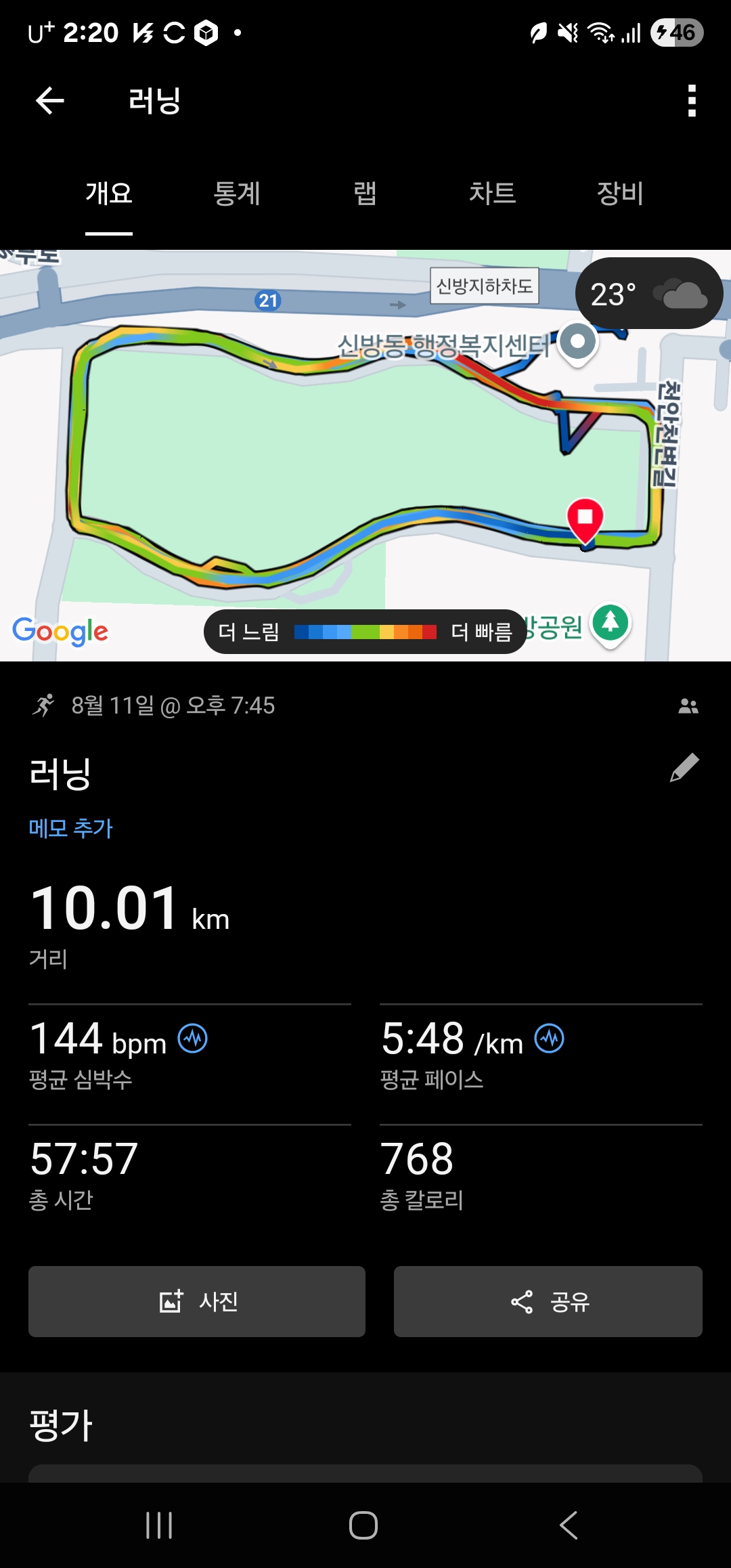Image resolution: width=731 pixels, height=1568 pixels.
Task: Open recent apps from navigation bar
Action: pos(160,1525)
